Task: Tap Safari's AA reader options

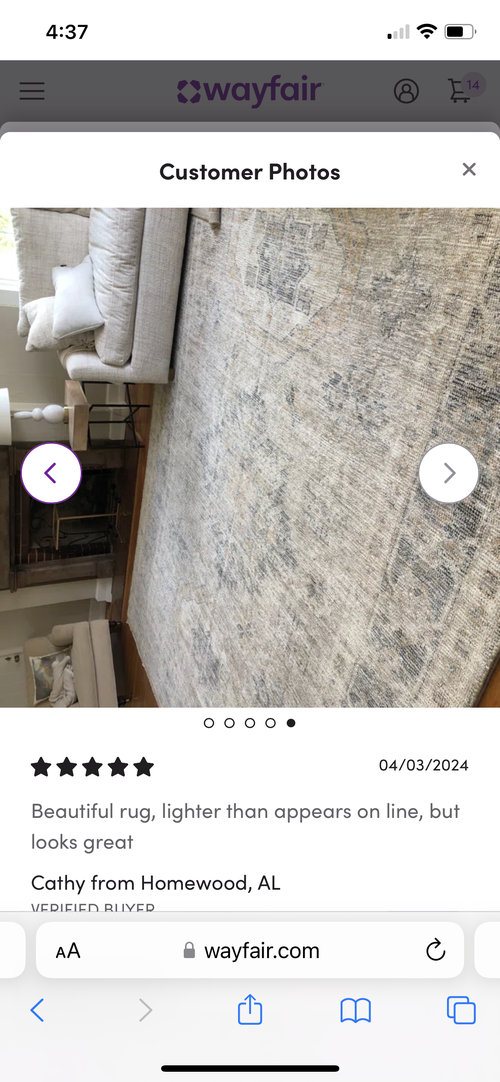Action: click(x=68, y=951)
